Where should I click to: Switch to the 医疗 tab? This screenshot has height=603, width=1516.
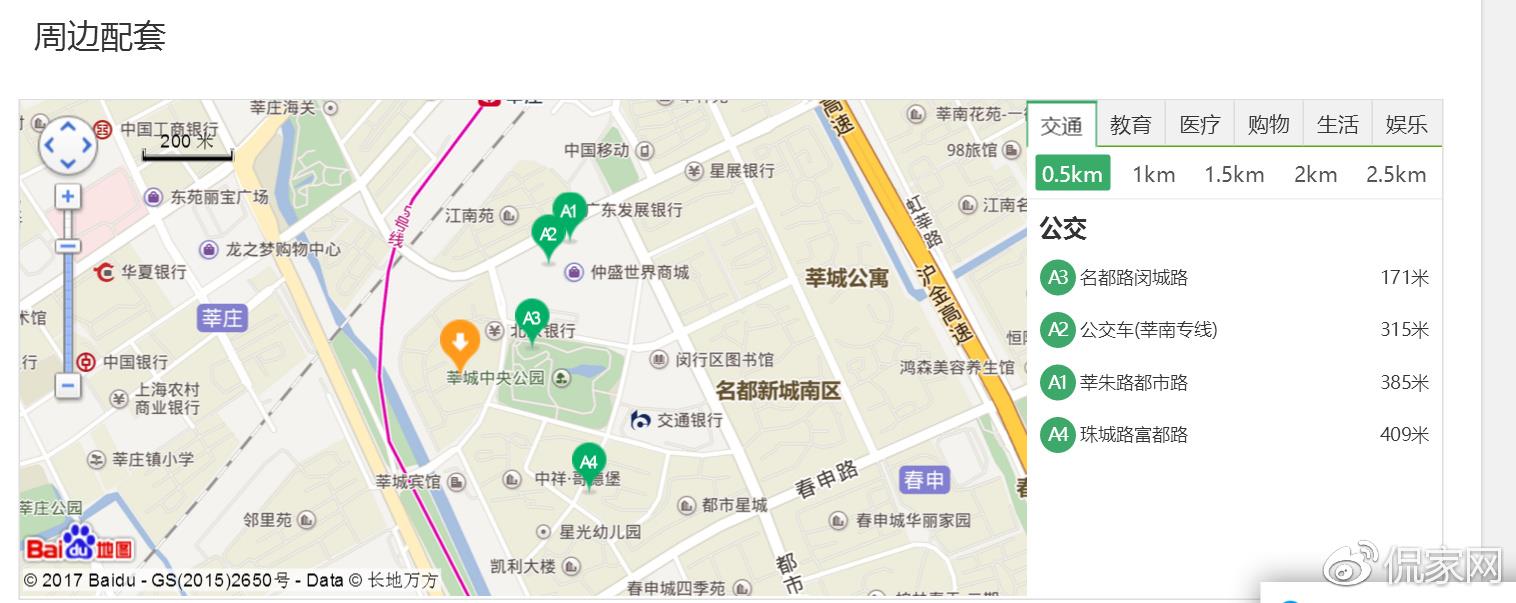[1199, 125]
